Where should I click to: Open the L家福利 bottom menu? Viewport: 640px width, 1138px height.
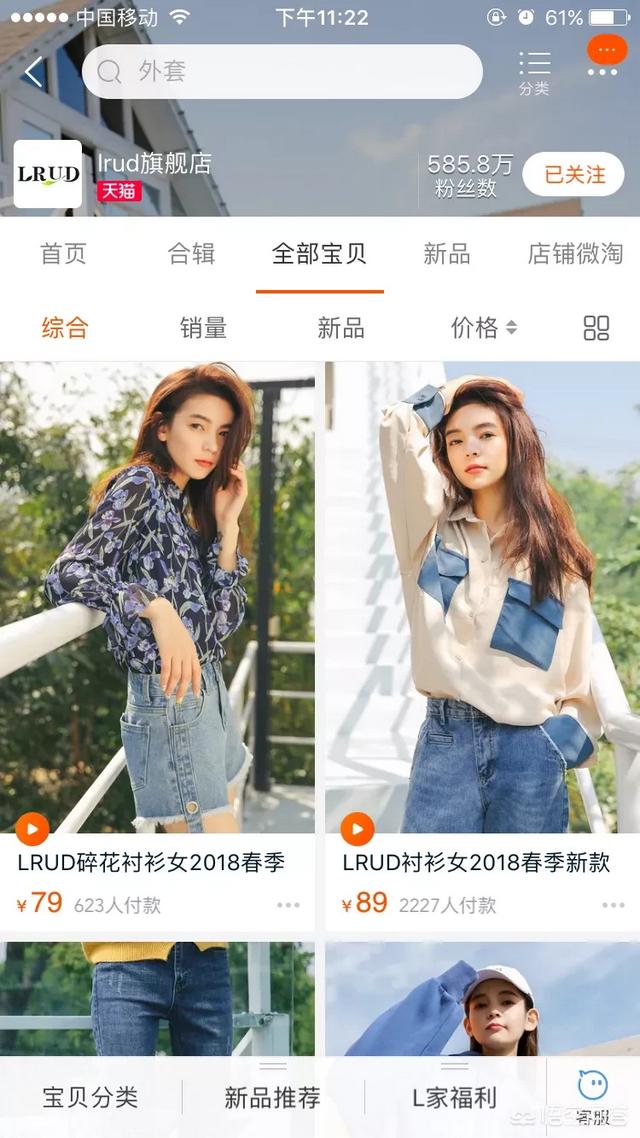[x=455, y=1097]
